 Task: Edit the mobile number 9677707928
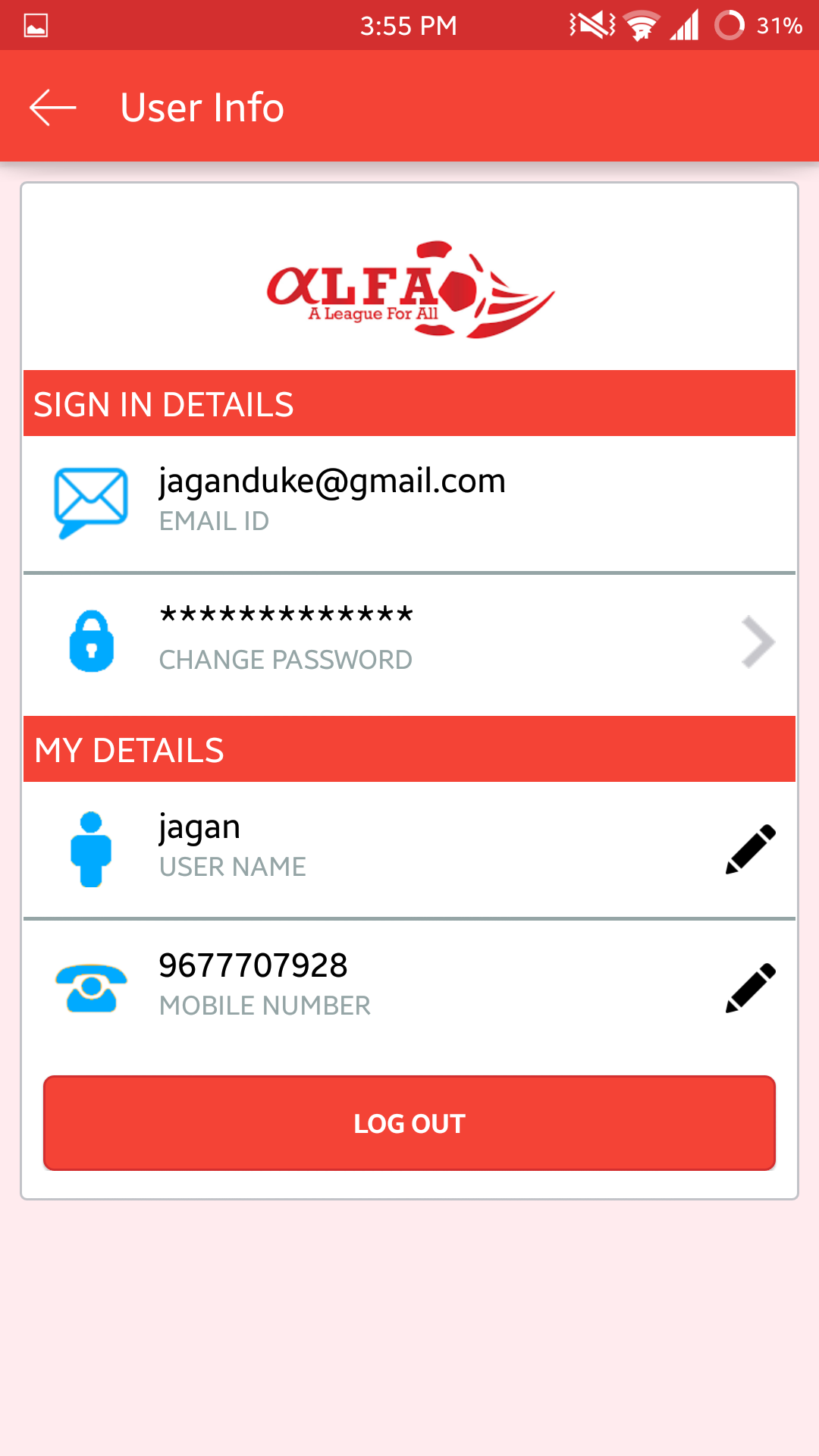pos(750,987)
